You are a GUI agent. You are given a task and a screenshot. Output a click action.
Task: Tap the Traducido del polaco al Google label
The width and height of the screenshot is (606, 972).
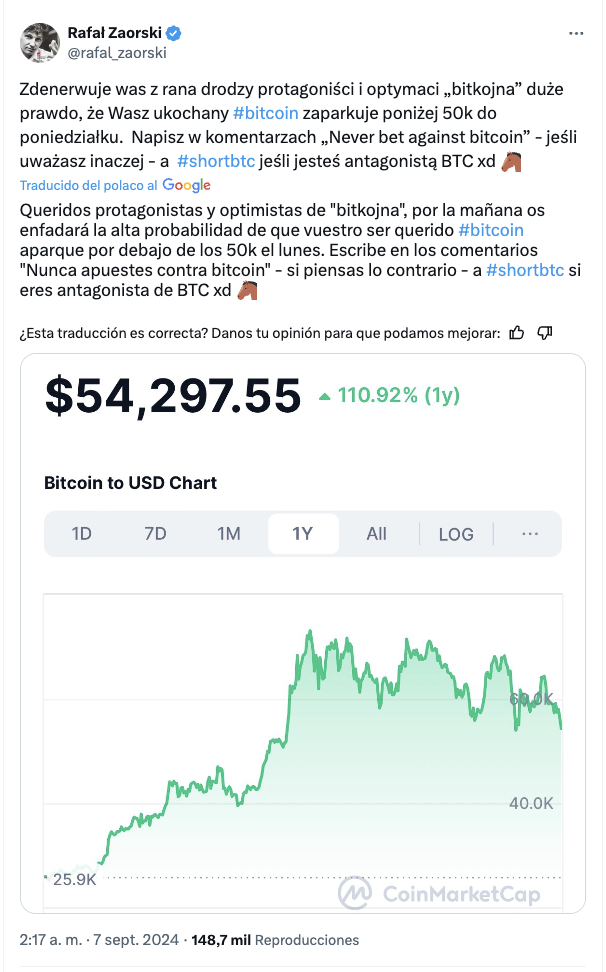click(115, 185)
